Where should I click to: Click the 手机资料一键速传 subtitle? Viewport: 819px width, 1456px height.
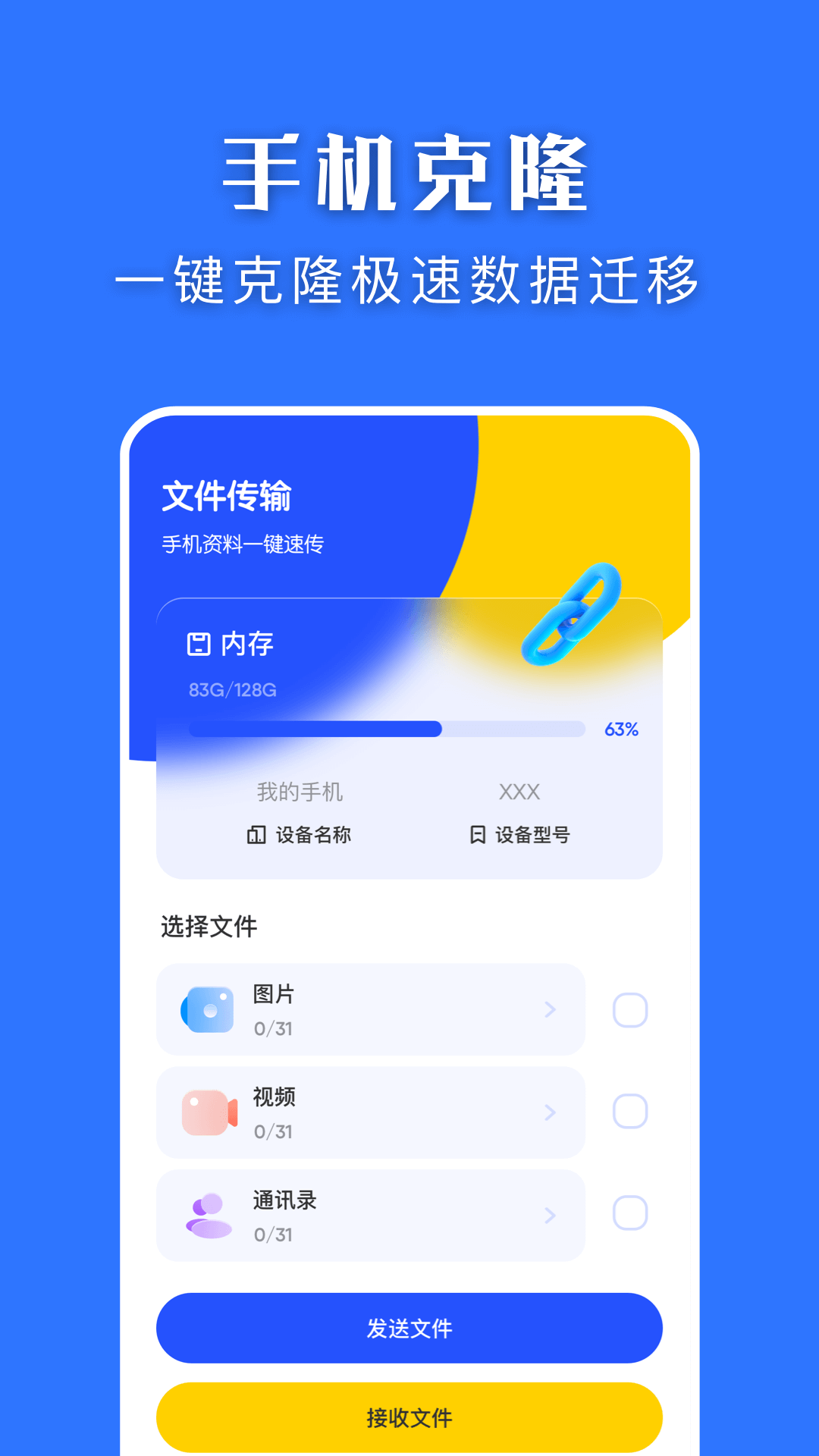pyautogui.click(x=243, y=544)
